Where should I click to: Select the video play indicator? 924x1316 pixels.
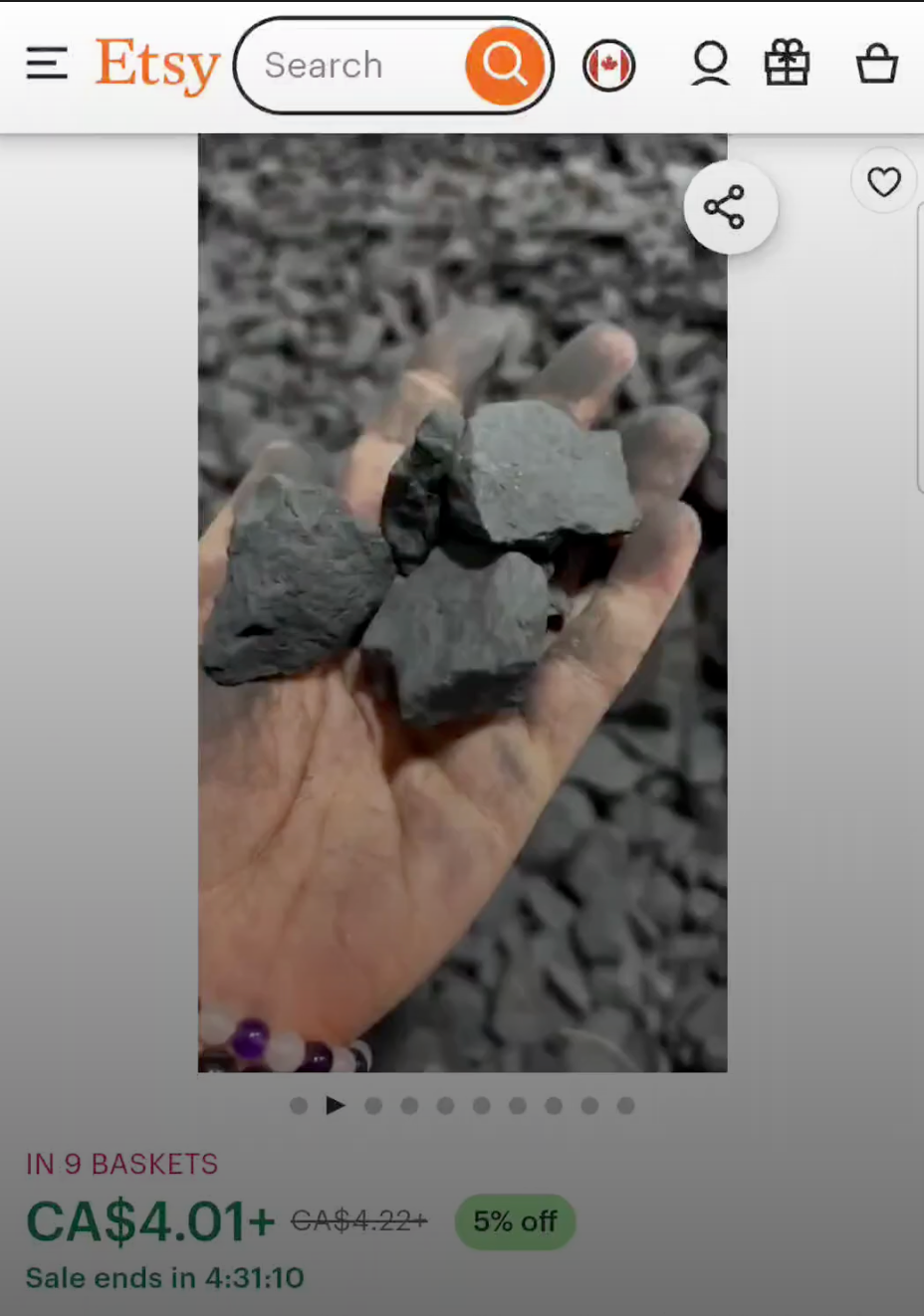point(336,1105)
